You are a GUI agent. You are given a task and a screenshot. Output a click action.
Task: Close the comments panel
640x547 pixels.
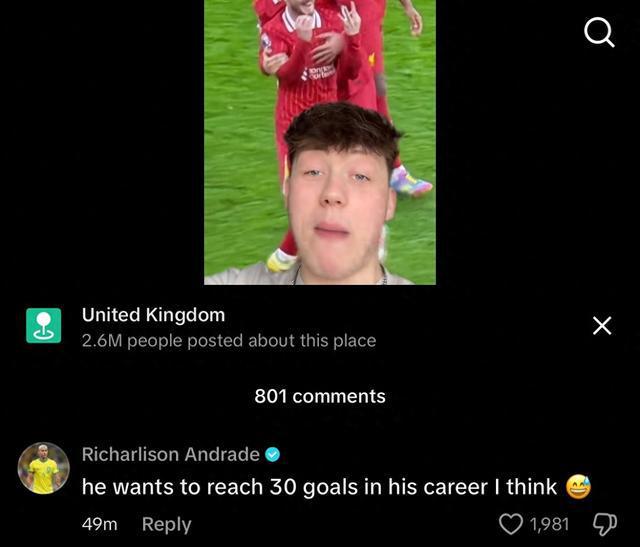point(601,326)
